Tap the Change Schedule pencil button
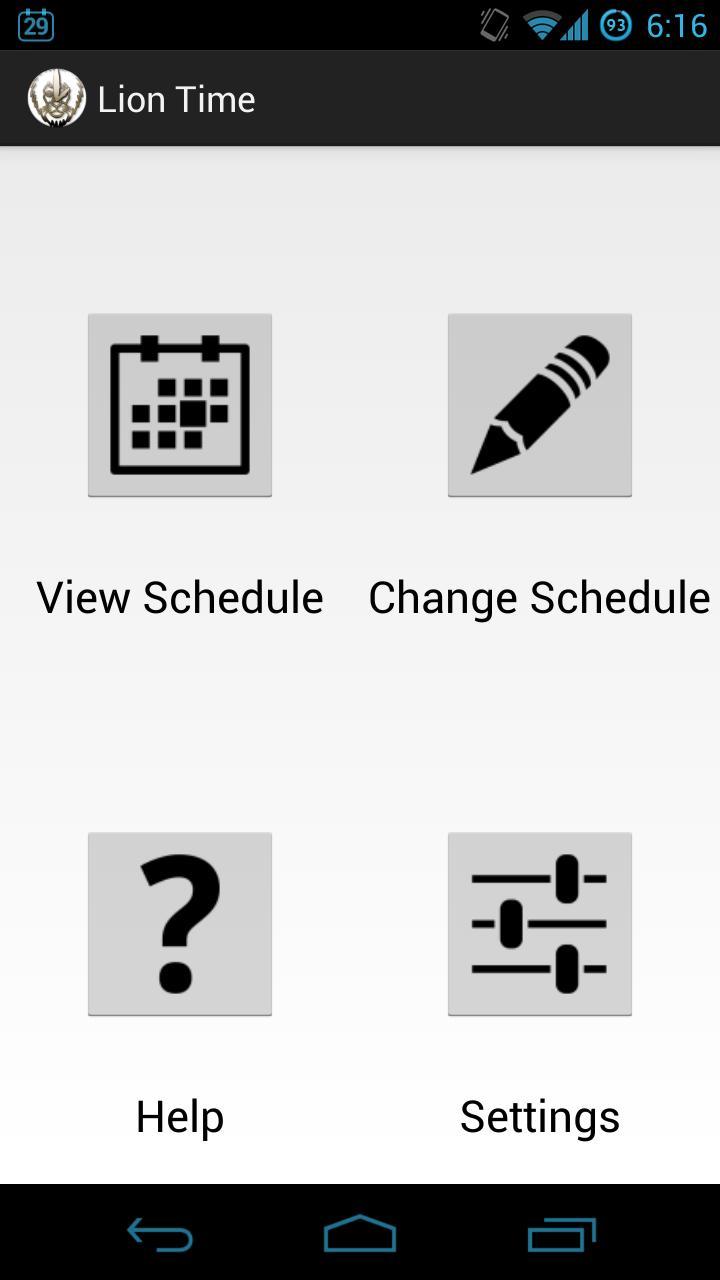Viewport: 720px width, 1280px height. [540, 405]
